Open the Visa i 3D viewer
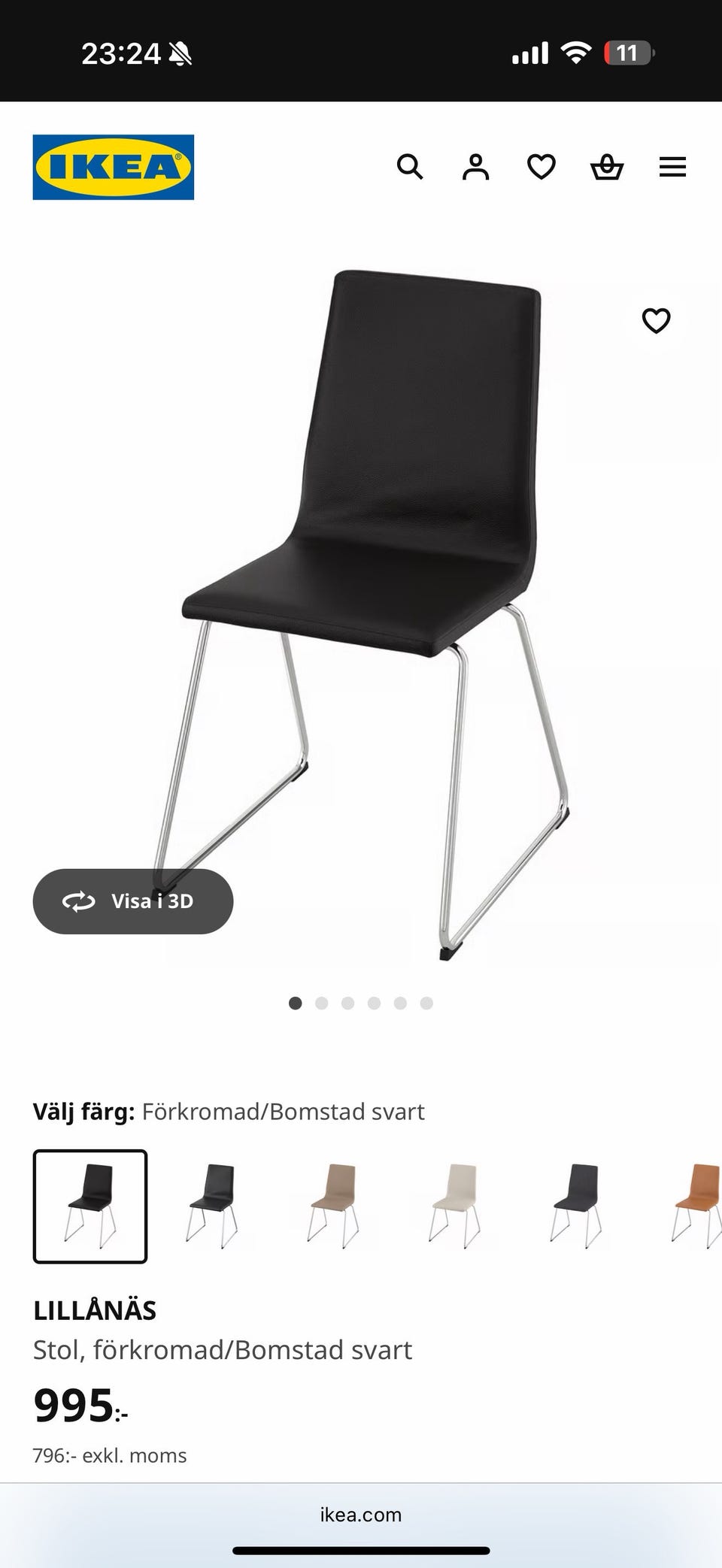This screenshot has height=1568, width=722. [133, 901]
